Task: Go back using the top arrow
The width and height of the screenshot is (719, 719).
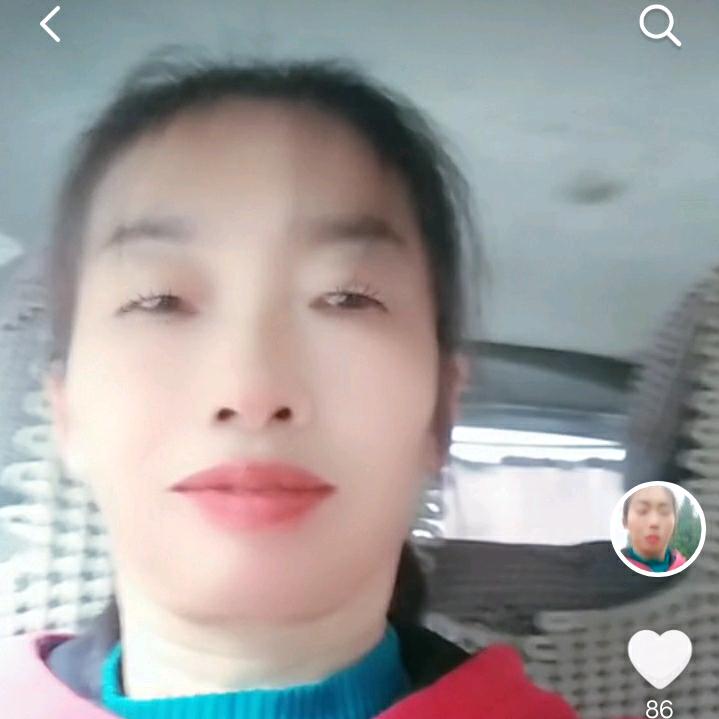Action: 50,24
